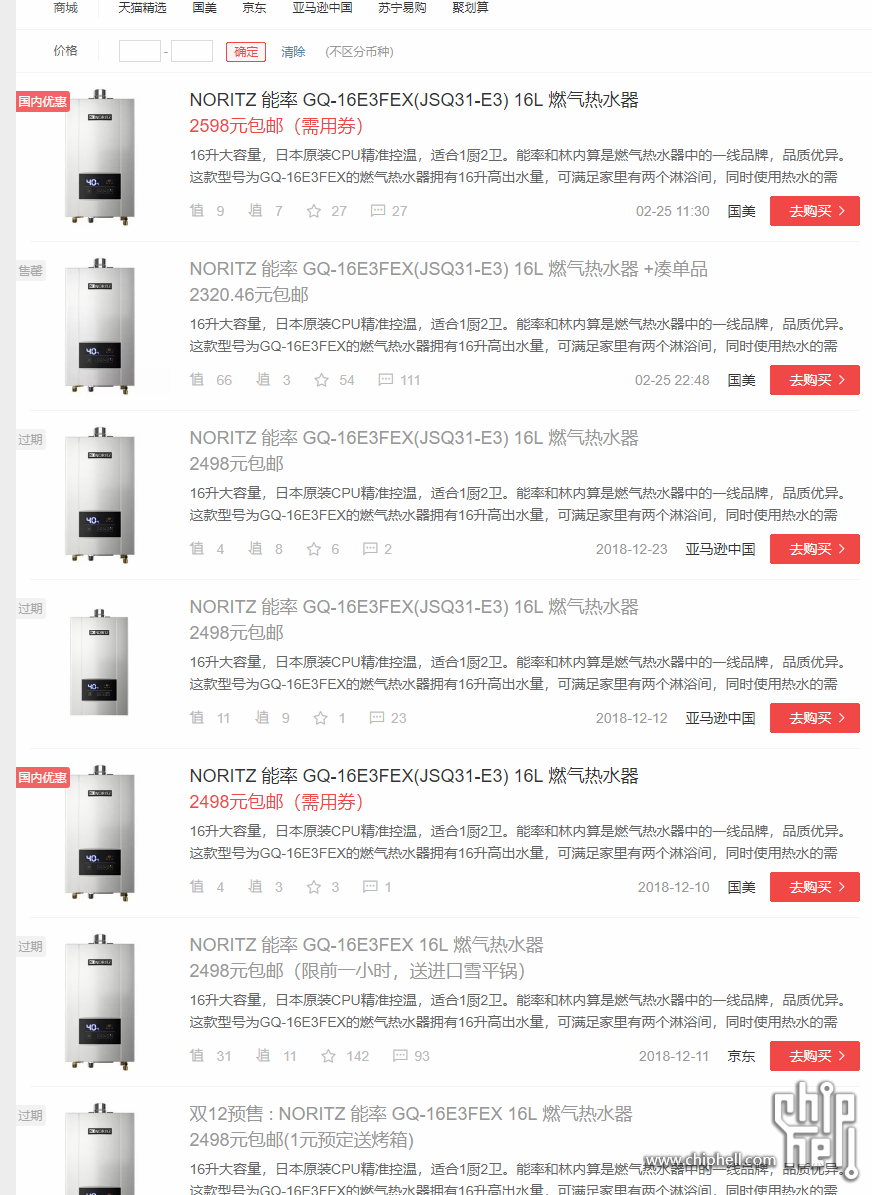
Task: Tap the minimum price input box
Action: pyautogui.click(x=139, y=51)
